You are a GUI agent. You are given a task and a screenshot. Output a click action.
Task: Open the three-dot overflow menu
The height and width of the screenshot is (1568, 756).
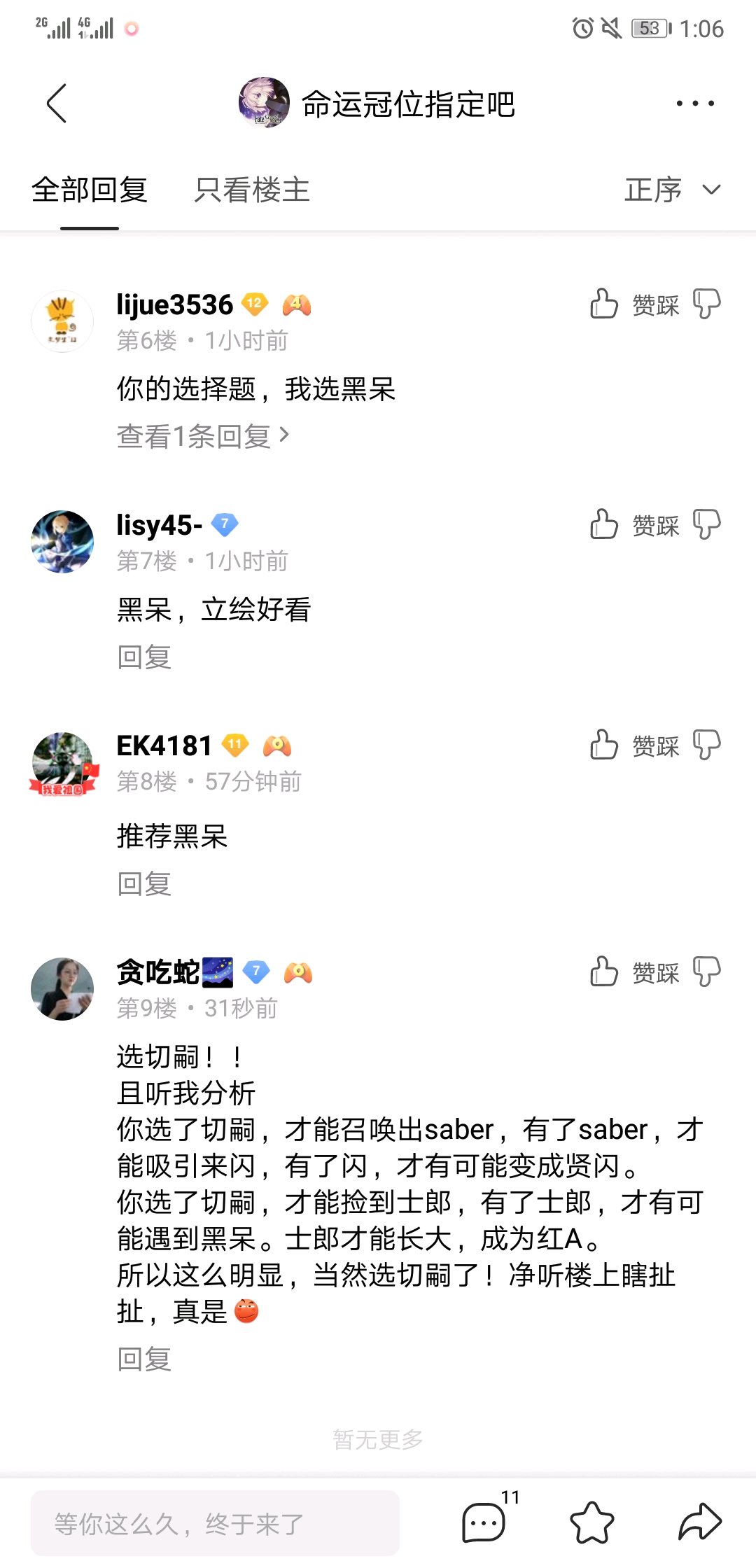[x=694, y=104]
